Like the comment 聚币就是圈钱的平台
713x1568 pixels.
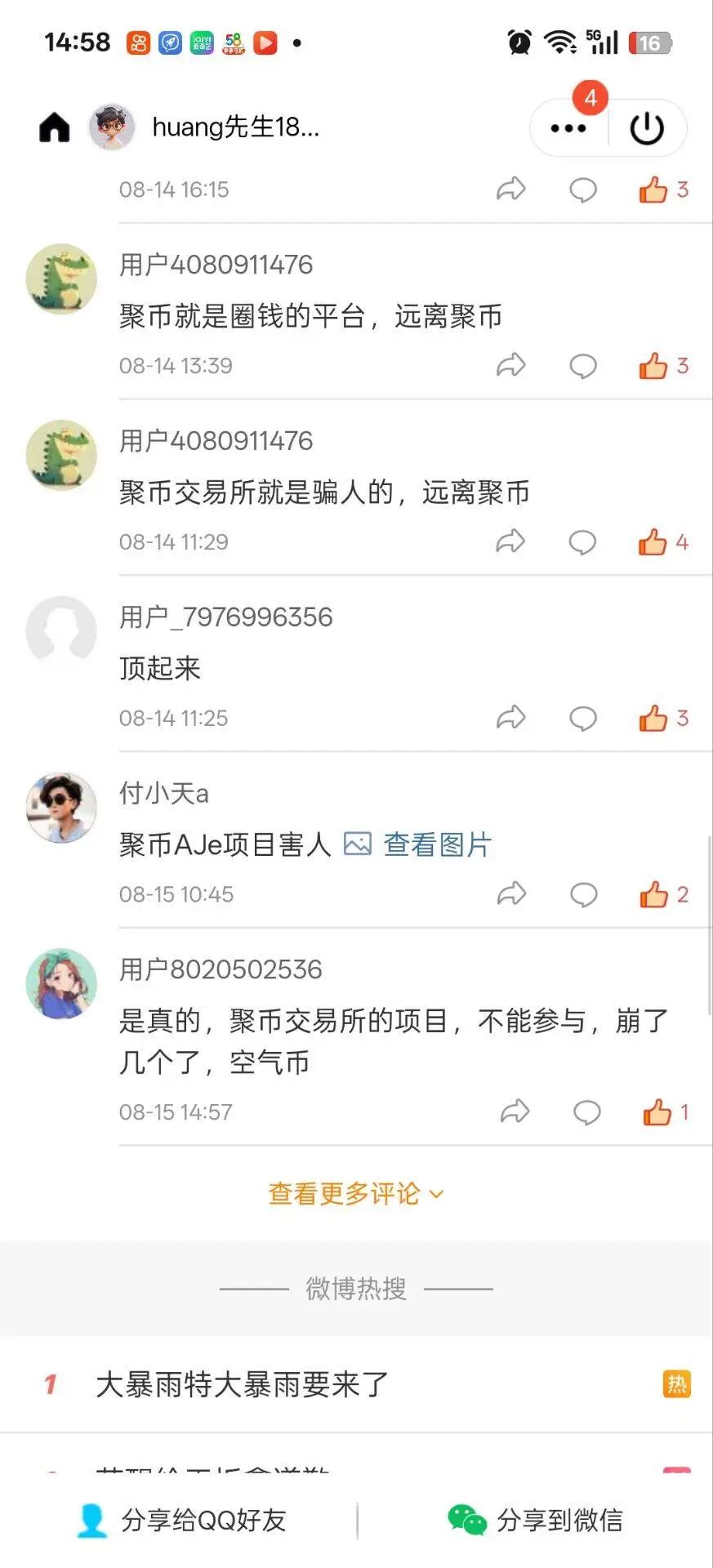(x=653, y=366)
